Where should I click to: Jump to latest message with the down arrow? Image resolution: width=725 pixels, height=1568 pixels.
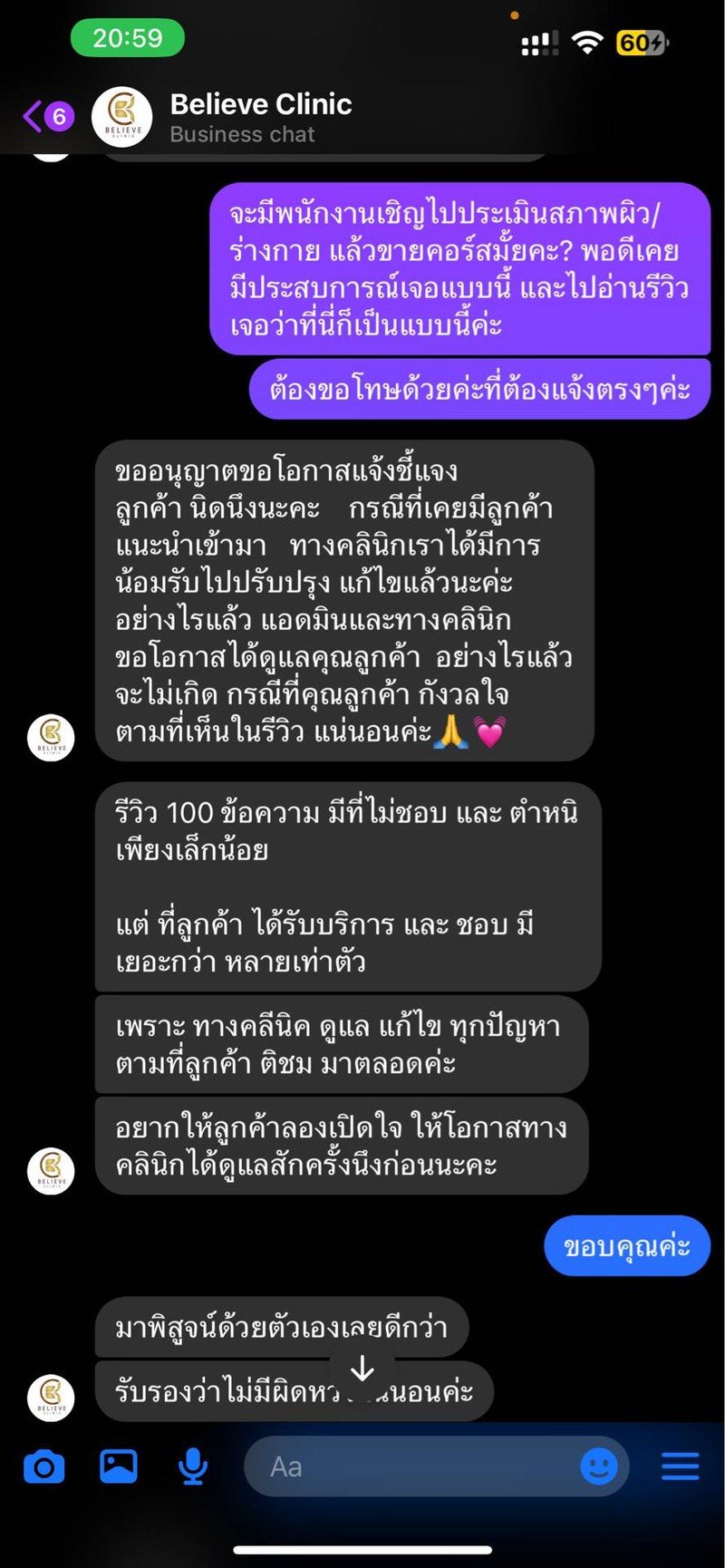tap(362, 1370)
